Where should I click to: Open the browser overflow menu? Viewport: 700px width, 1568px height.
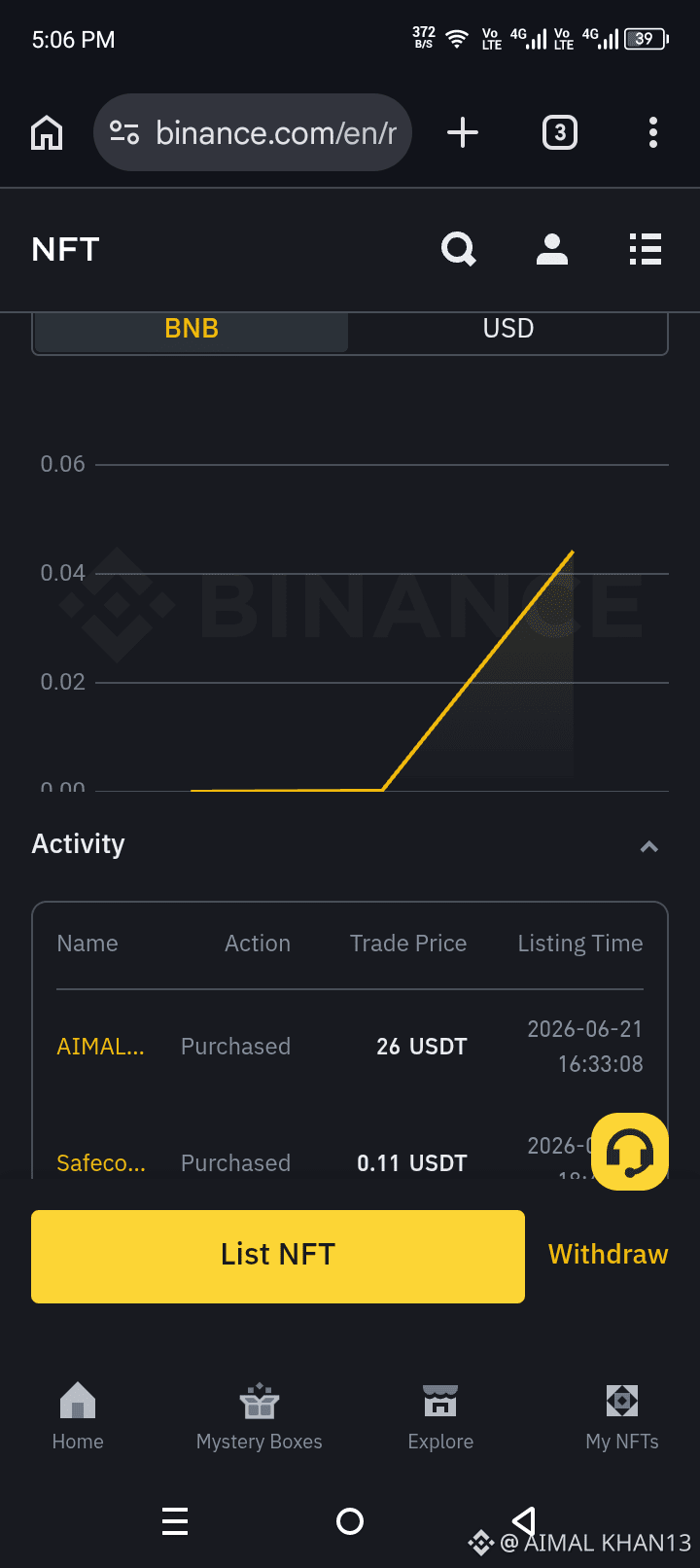[x=653, y=132]
